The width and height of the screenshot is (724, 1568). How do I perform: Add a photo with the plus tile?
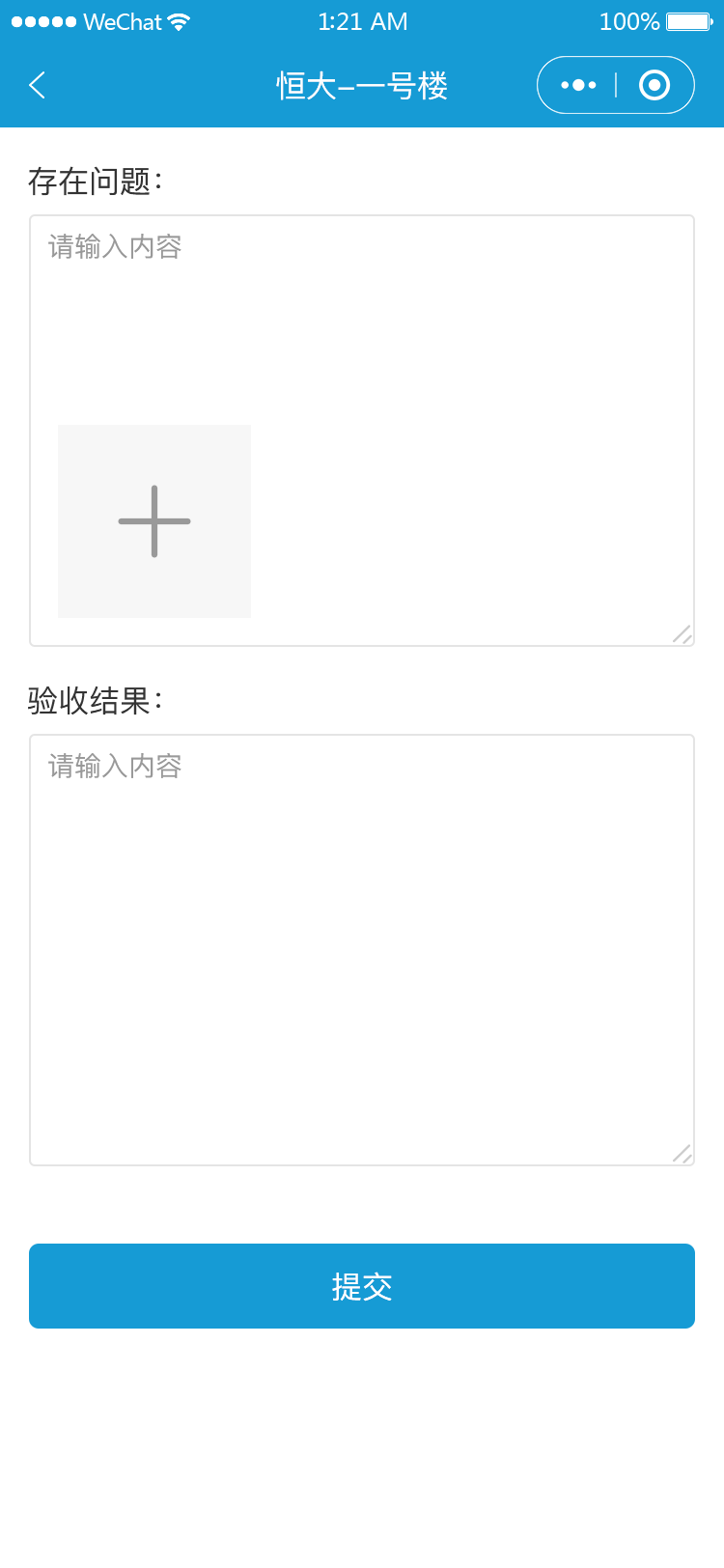click(x=154, y=521)
